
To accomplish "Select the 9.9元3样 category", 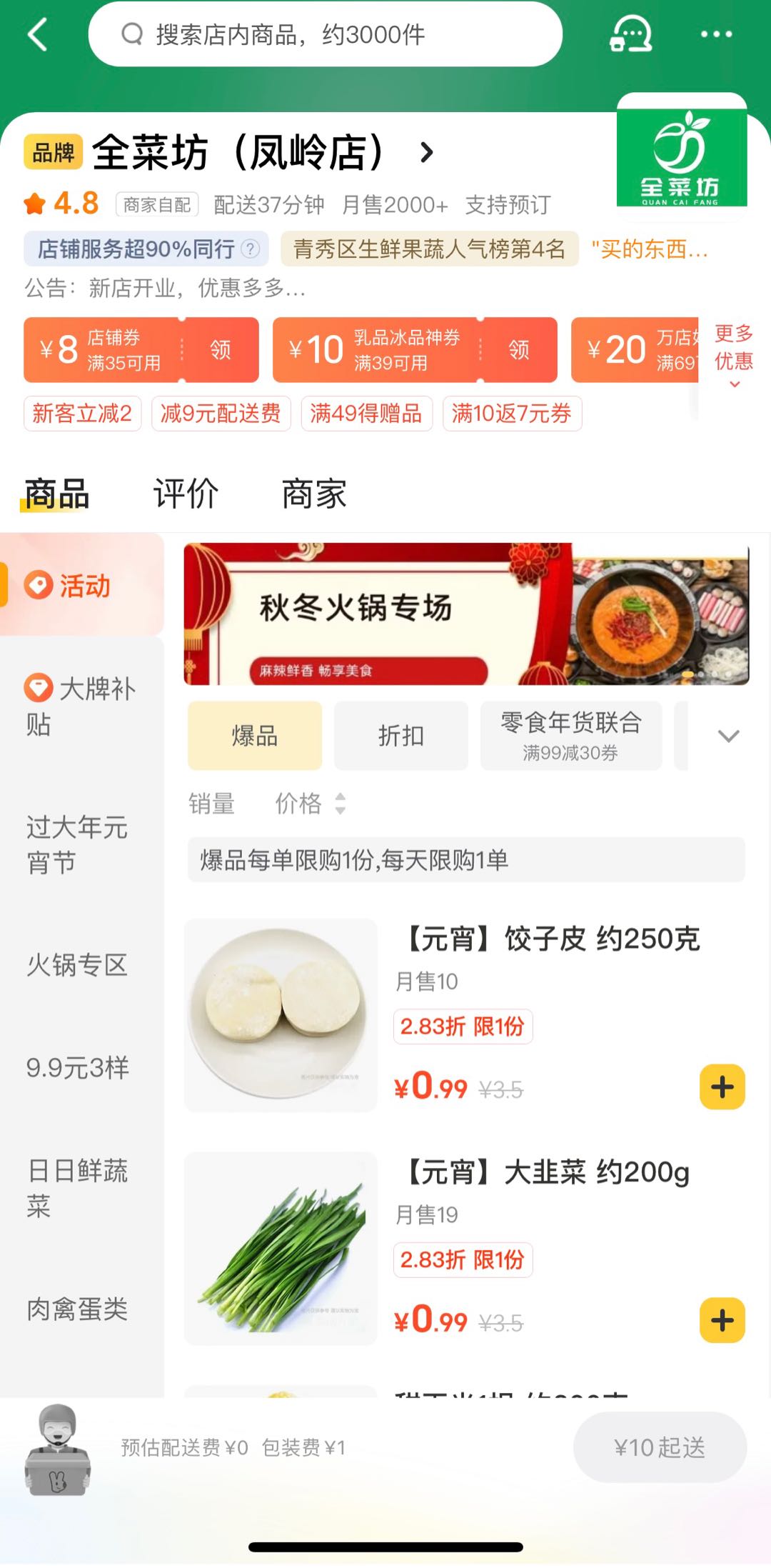I will 77,1068.
